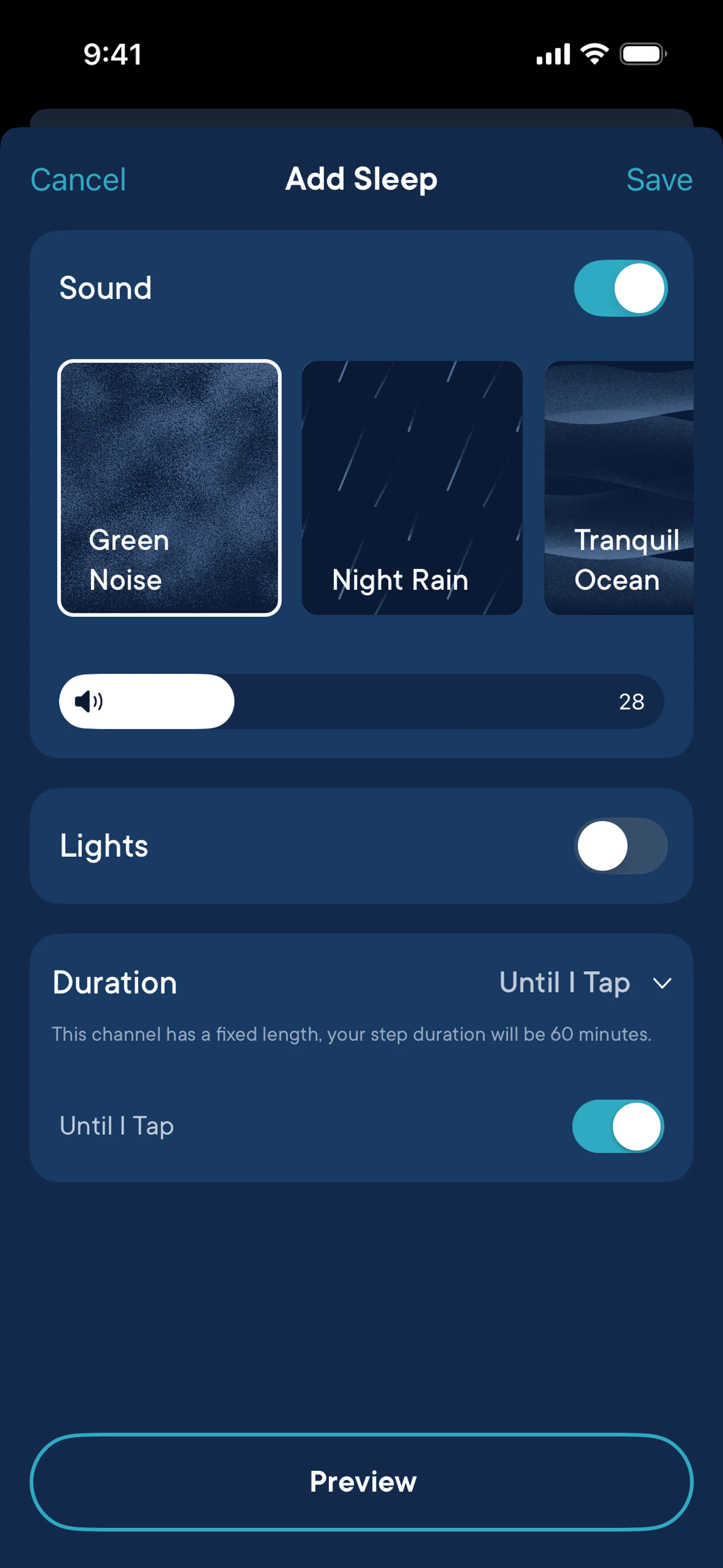Save the sleep step
The height and width of the screenshot is (1568, 723).
pos(659,180)
